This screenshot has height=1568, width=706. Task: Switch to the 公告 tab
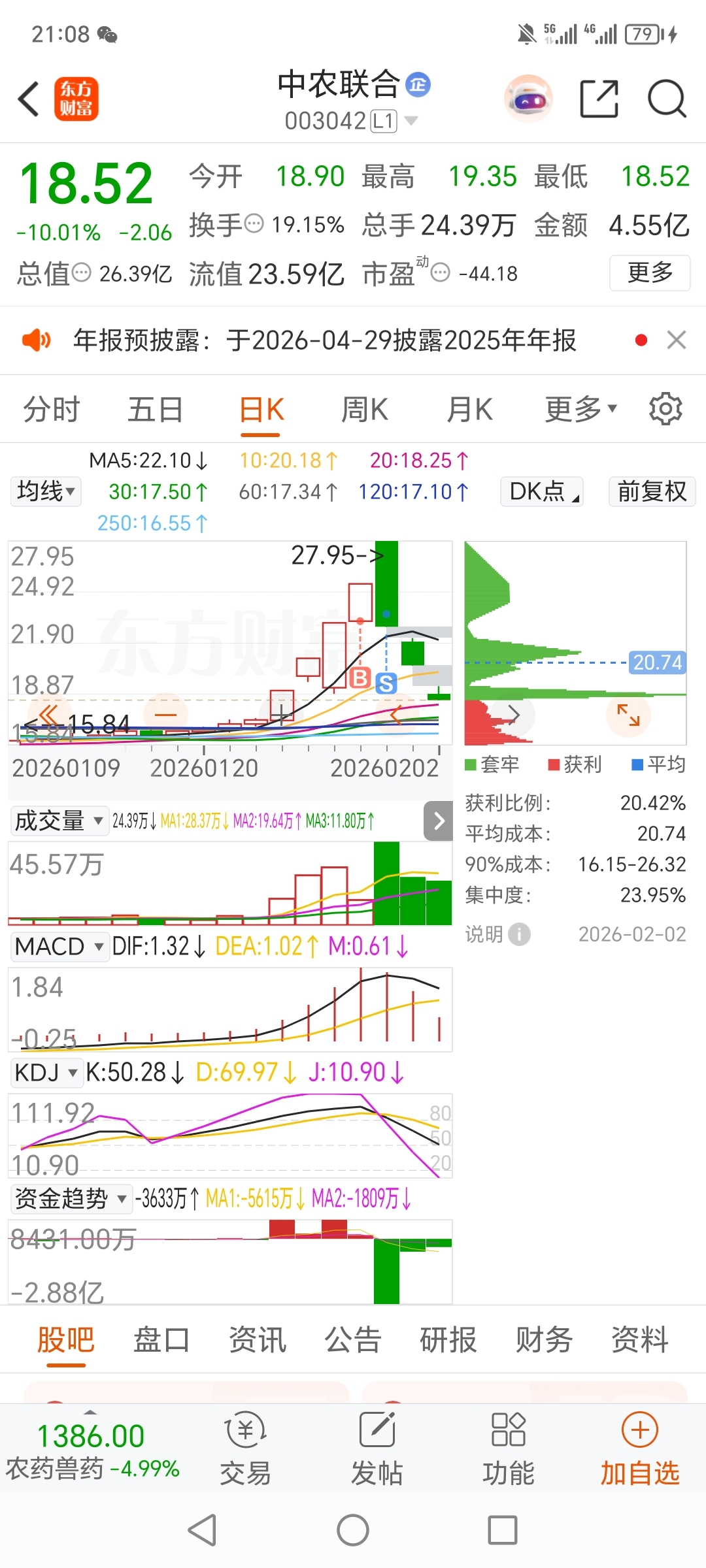[353, 1341]
